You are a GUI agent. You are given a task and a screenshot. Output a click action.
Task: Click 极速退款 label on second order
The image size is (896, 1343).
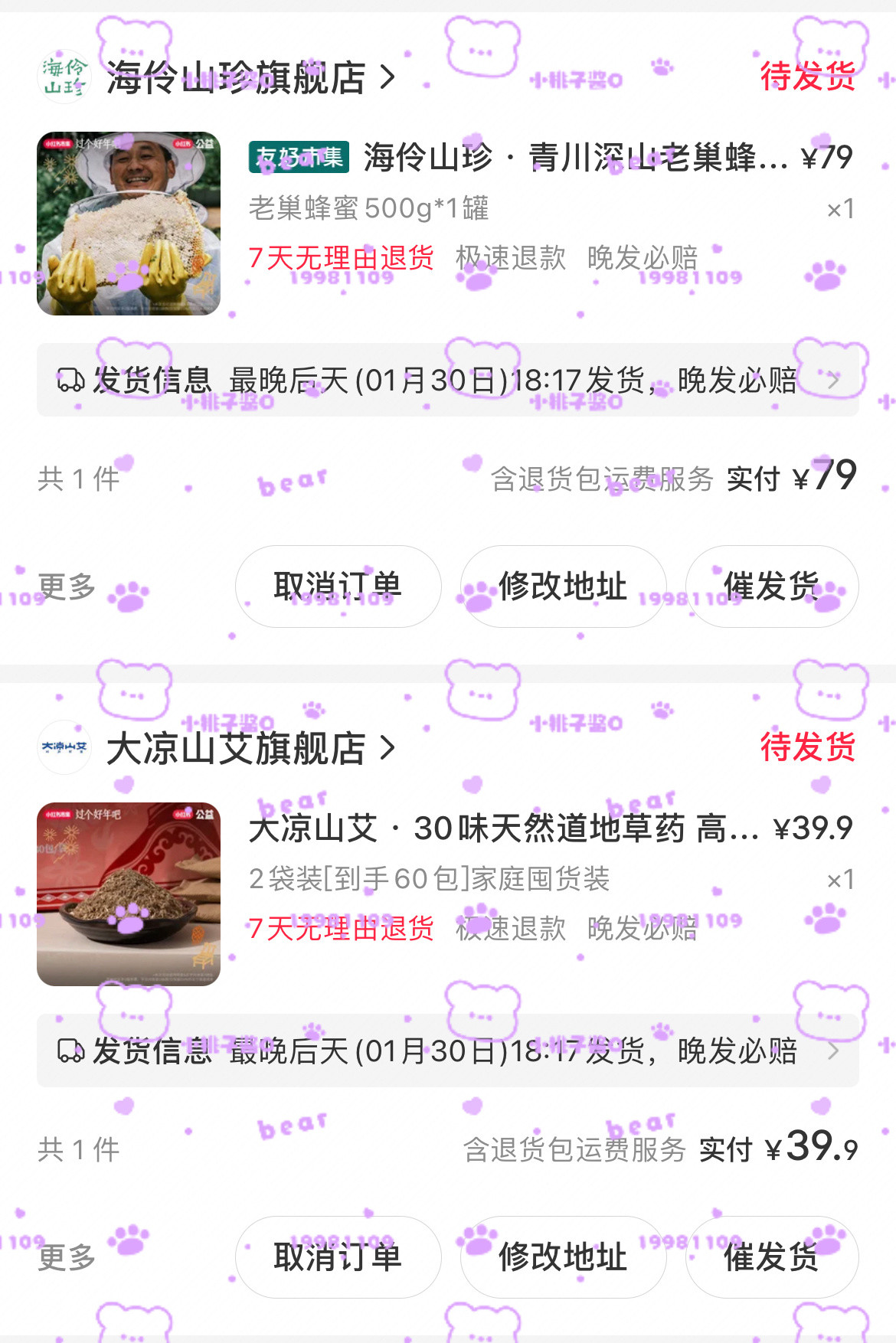tap(510, 930)
